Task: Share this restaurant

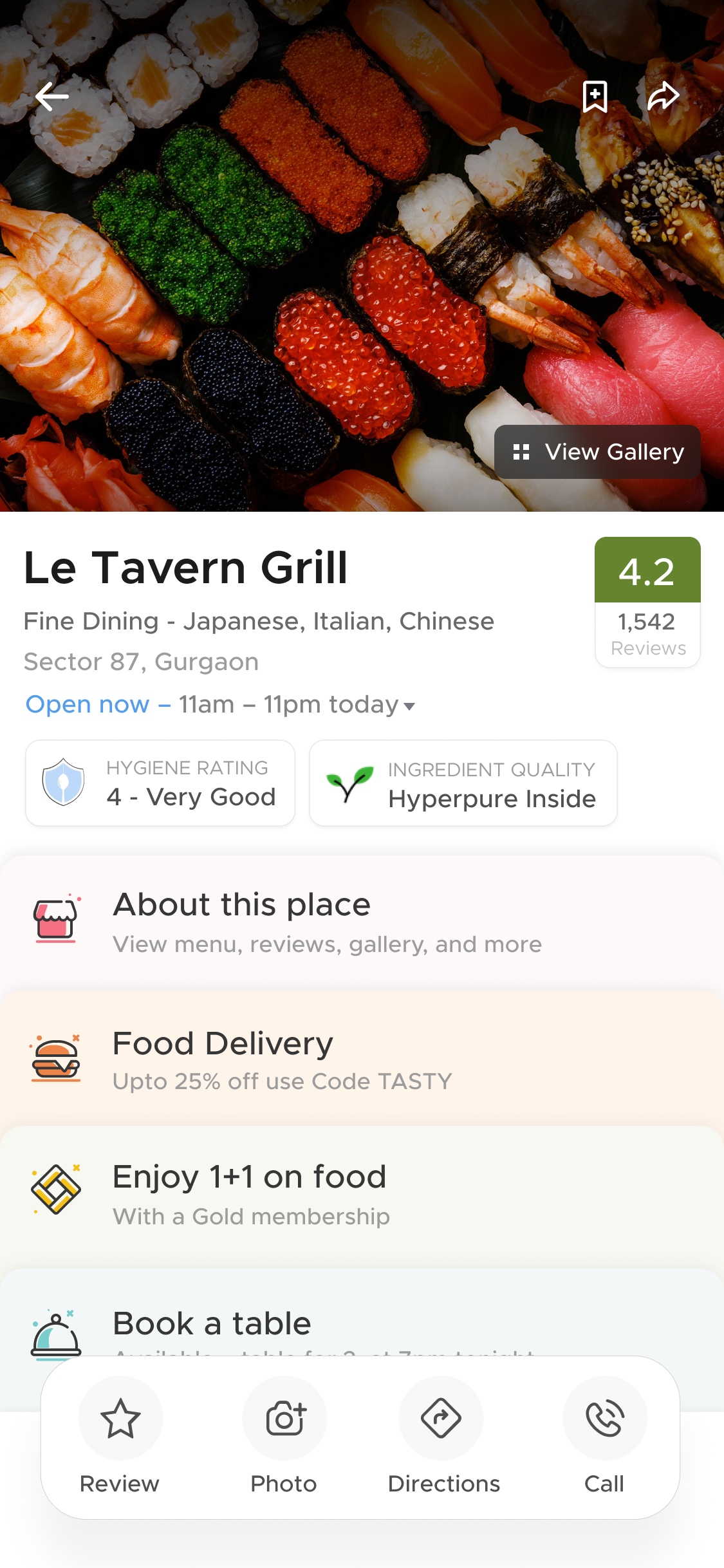Action: (x=663, y=97)
